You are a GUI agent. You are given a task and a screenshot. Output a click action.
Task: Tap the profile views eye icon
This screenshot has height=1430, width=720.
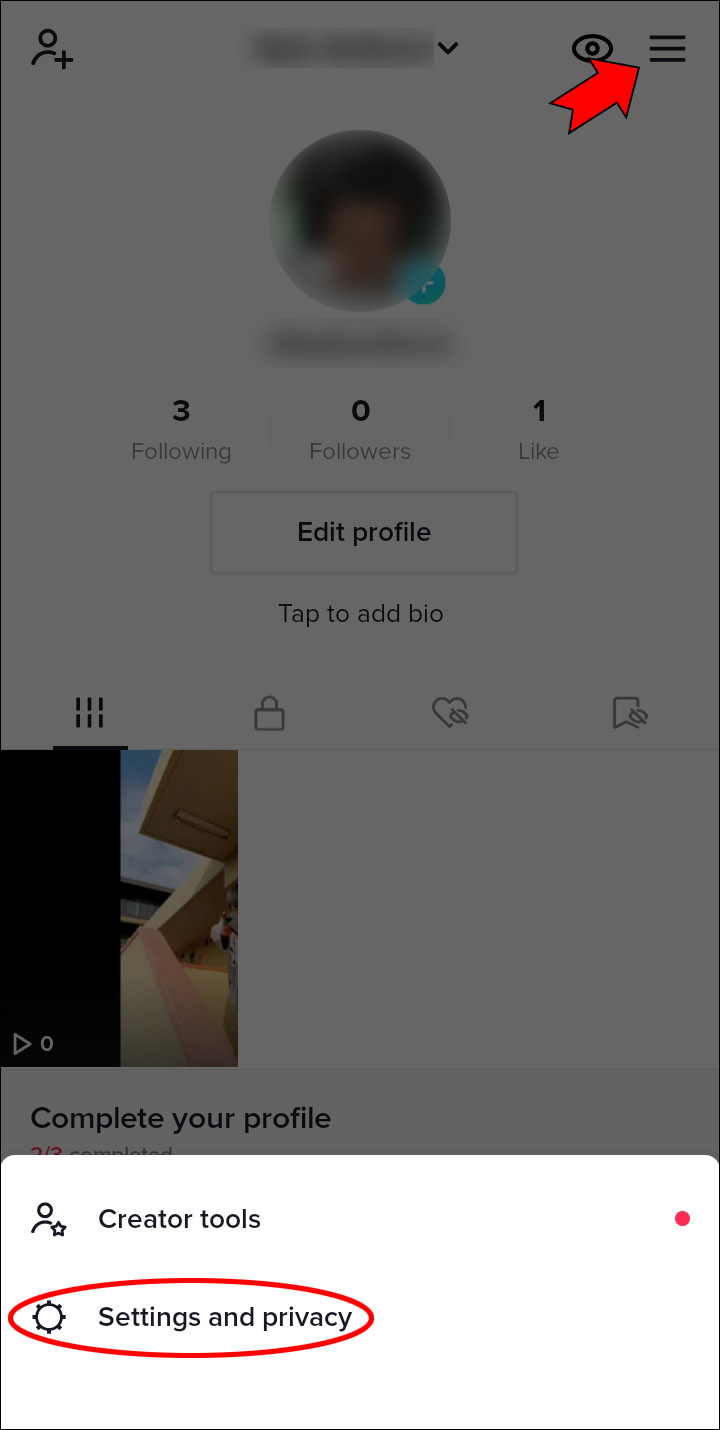[x=591, y=48]
